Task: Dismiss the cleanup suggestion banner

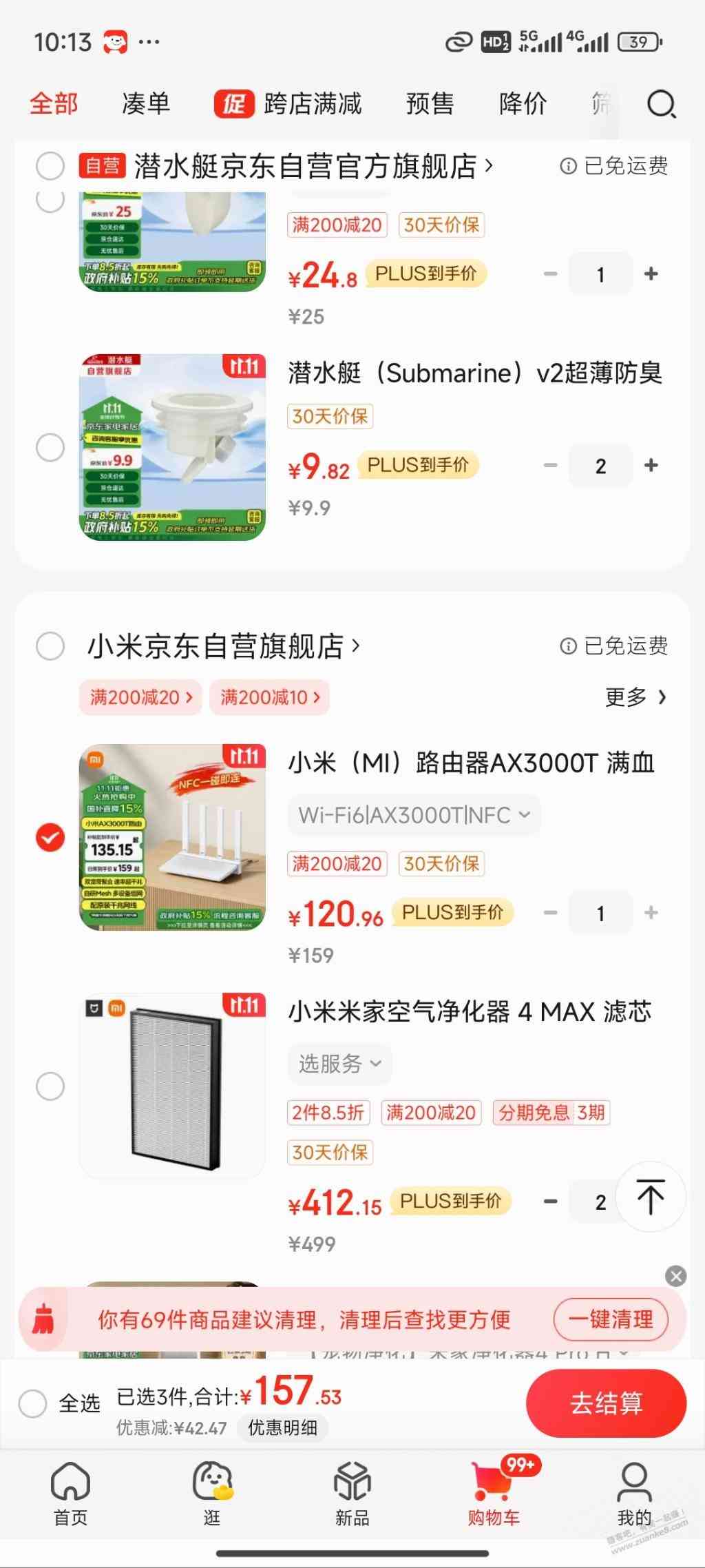Action: [x=676, y=1276]
